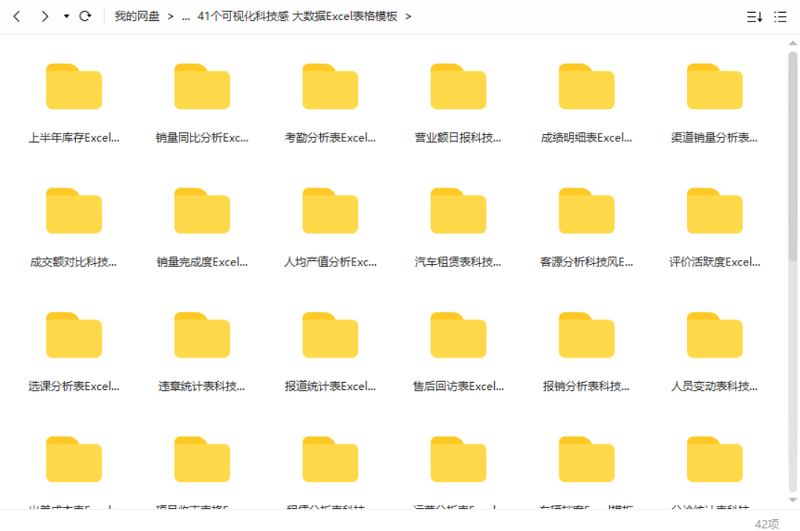Viewport: 800px width, 531px height.
Task: Refresh the current folder listing
Action: [x=85, y=16]
